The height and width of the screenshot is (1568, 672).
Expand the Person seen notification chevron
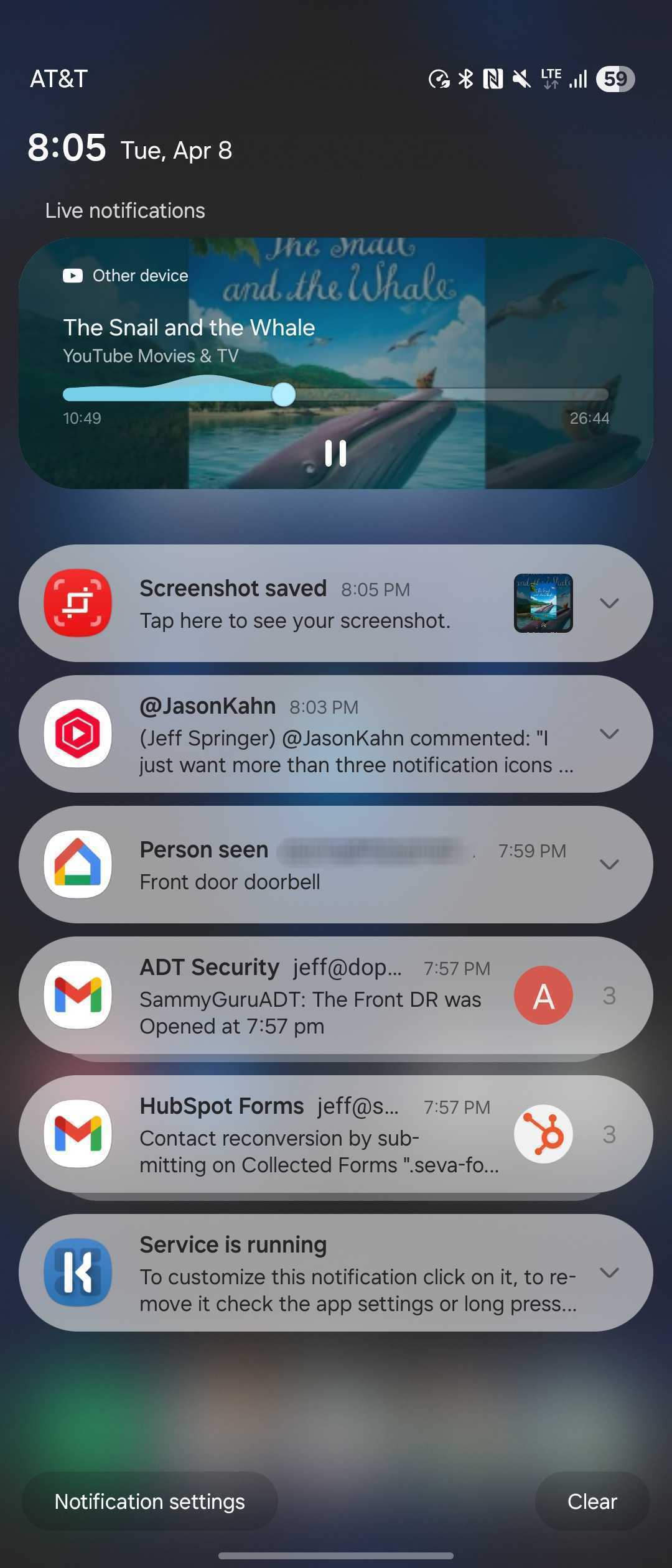coord(609,864)
